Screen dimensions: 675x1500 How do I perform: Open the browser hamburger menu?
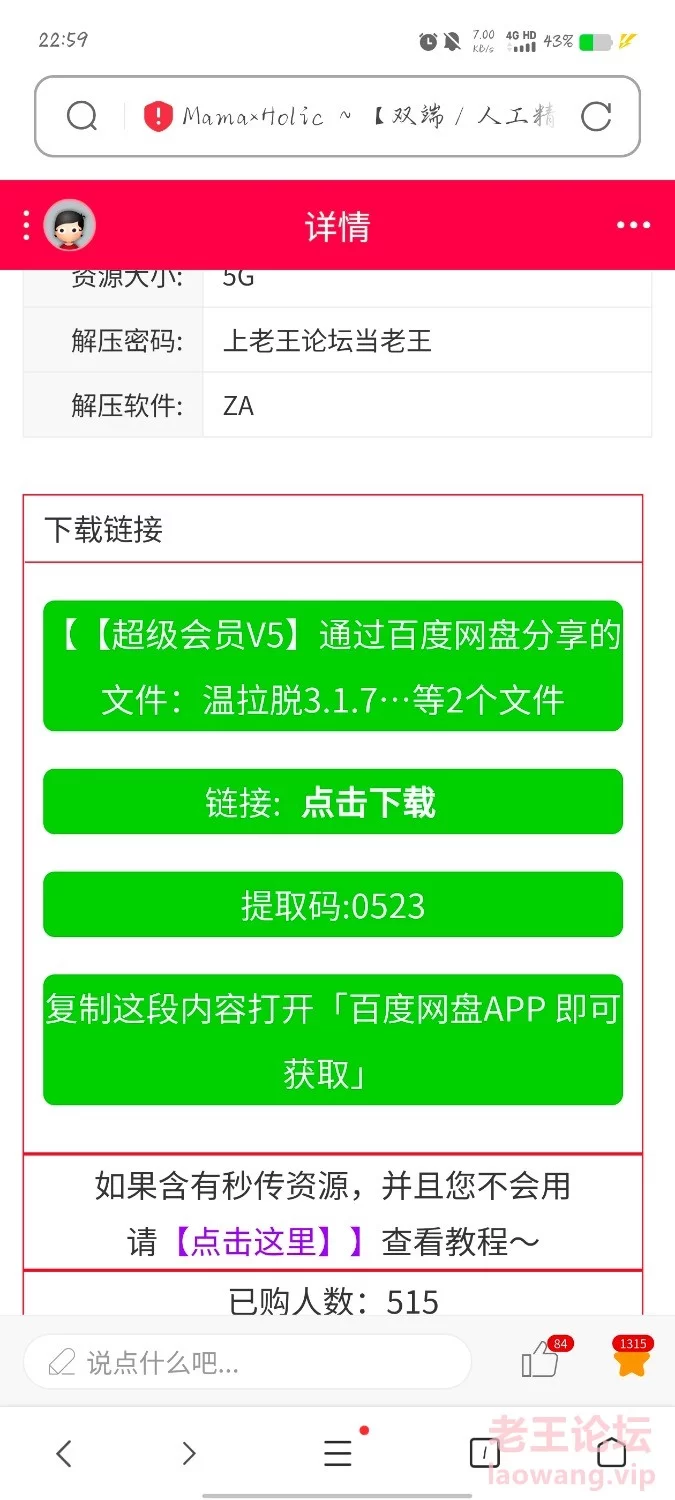tap(338, 1453)
